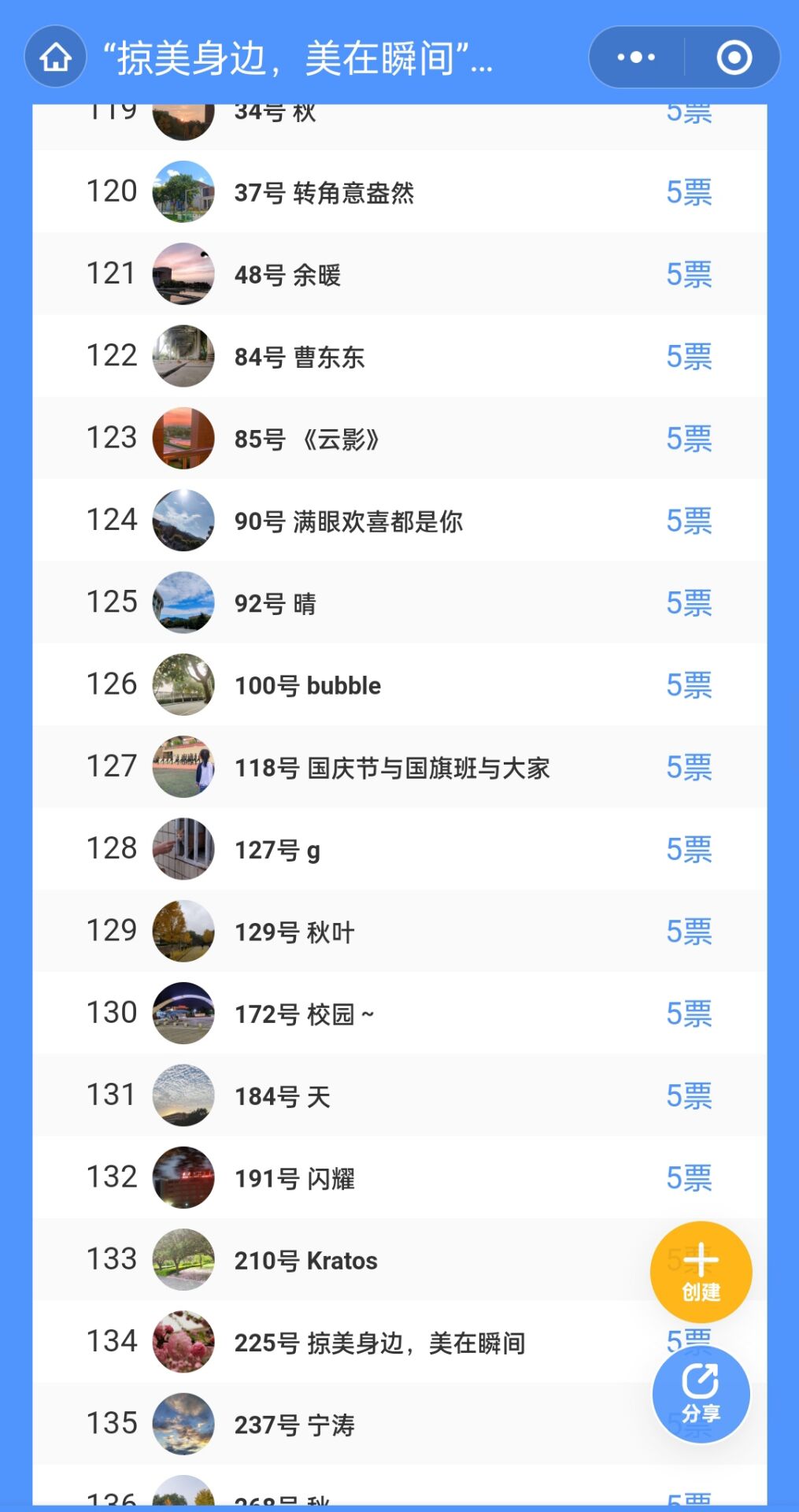Go to the mini program home
The image size is (799, 1512).
55,57
